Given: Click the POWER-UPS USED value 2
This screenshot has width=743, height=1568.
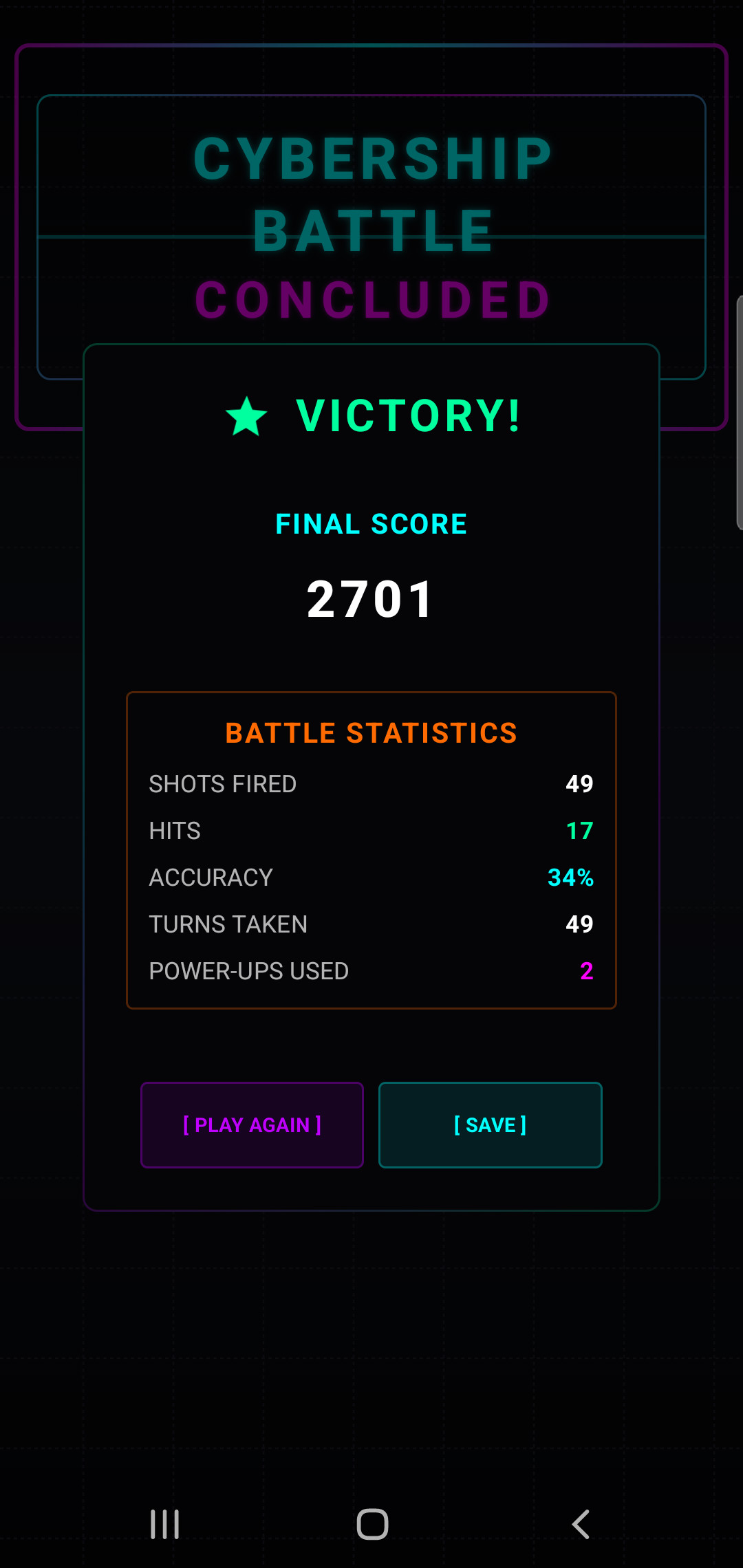Looking at the screenshot, I should pyautogui.click(x=586, y=971).
